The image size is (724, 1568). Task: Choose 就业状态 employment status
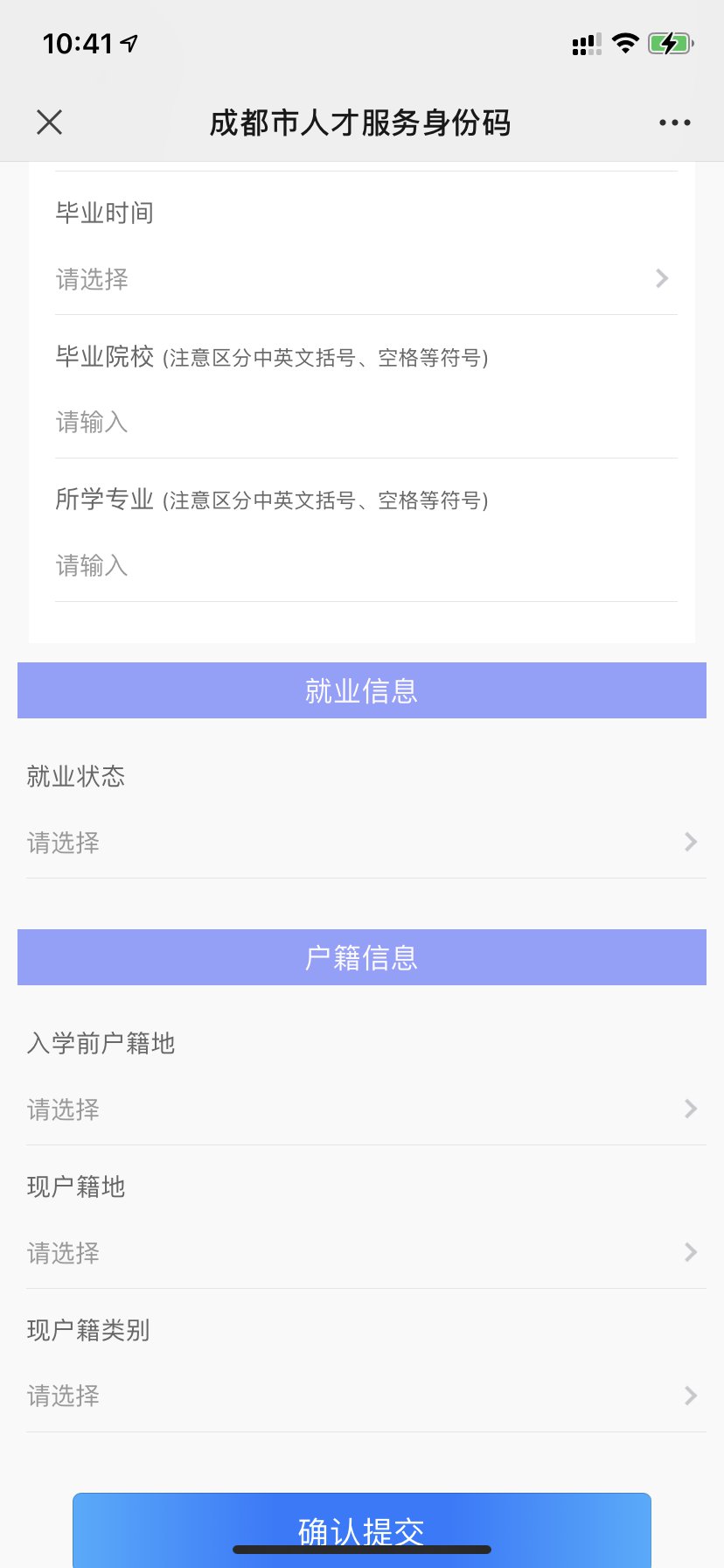(362, 843)
